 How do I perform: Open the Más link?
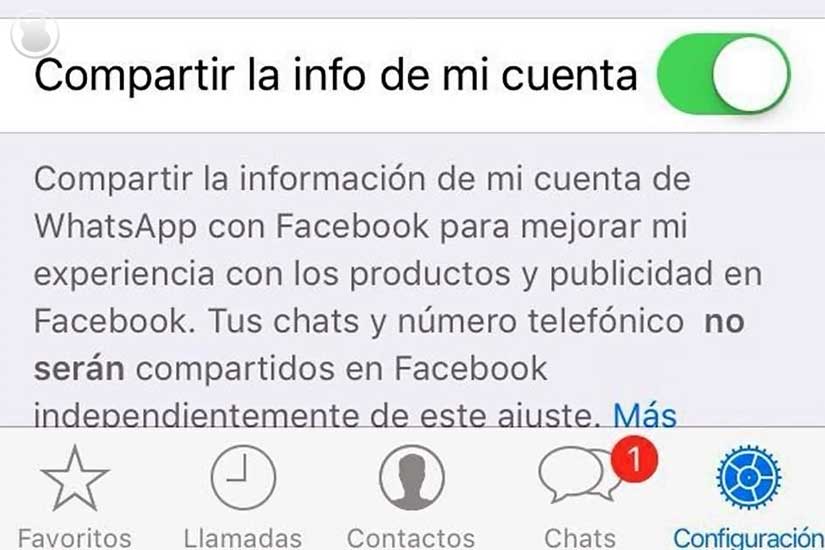[x=644, y=412]
